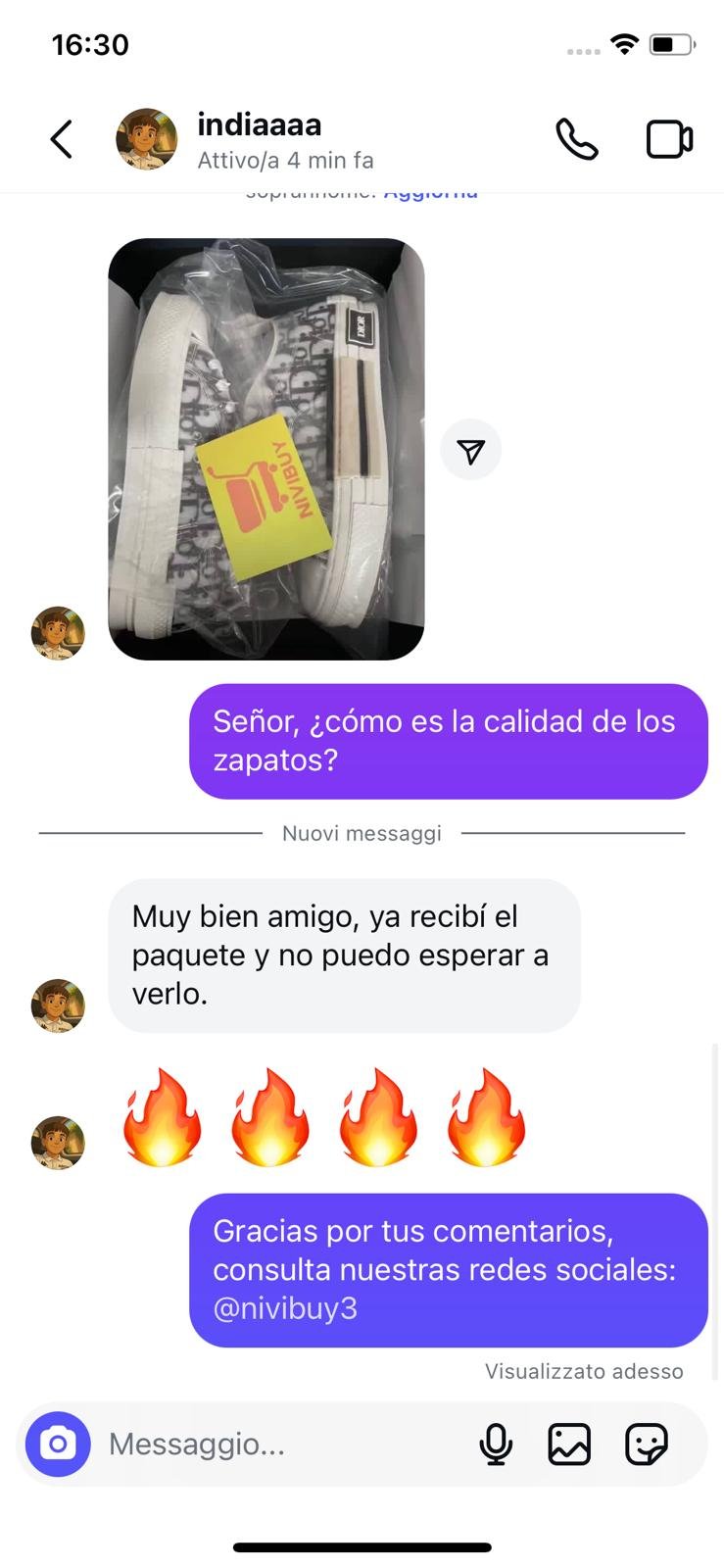Start a video call with indiaaaa
Screen dimensions: 724x1568
tap(669, 139)
